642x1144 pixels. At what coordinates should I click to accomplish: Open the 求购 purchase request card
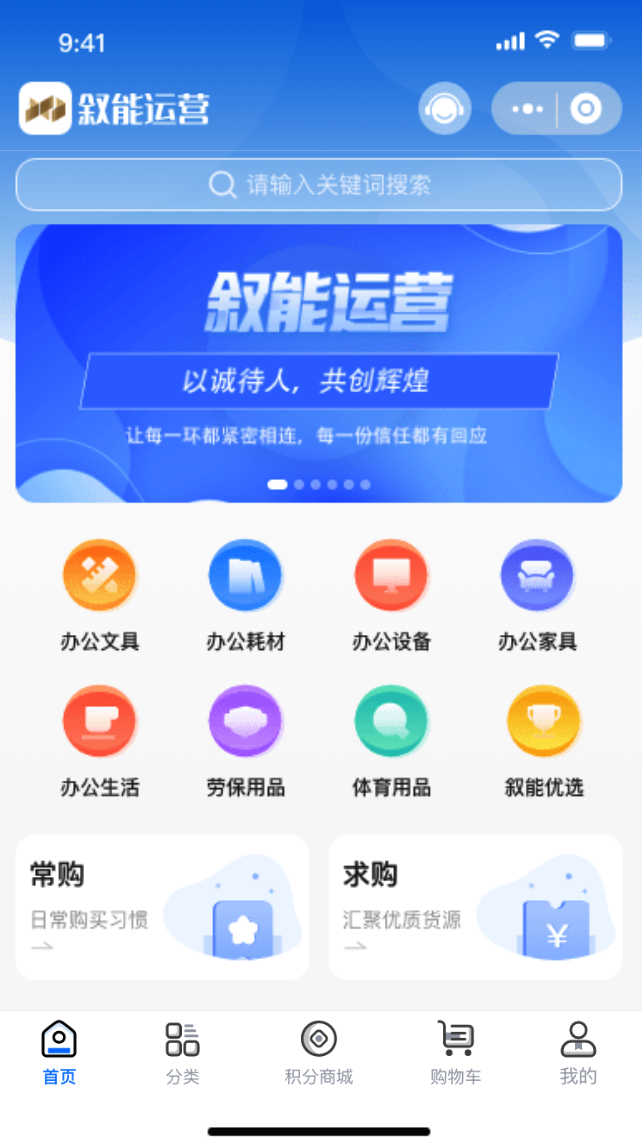tap(475, 907)
